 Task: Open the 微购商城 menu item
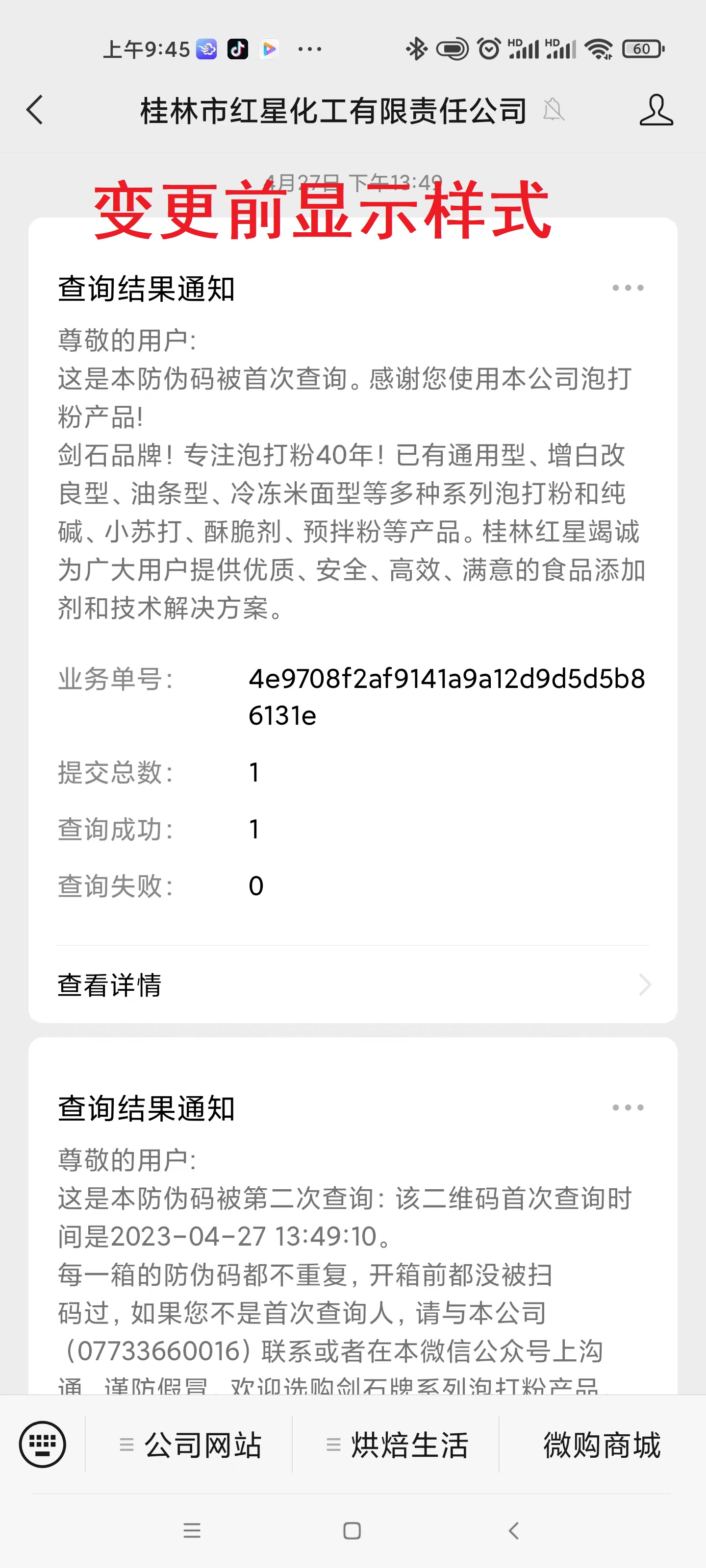click(x=602, y=1444)
